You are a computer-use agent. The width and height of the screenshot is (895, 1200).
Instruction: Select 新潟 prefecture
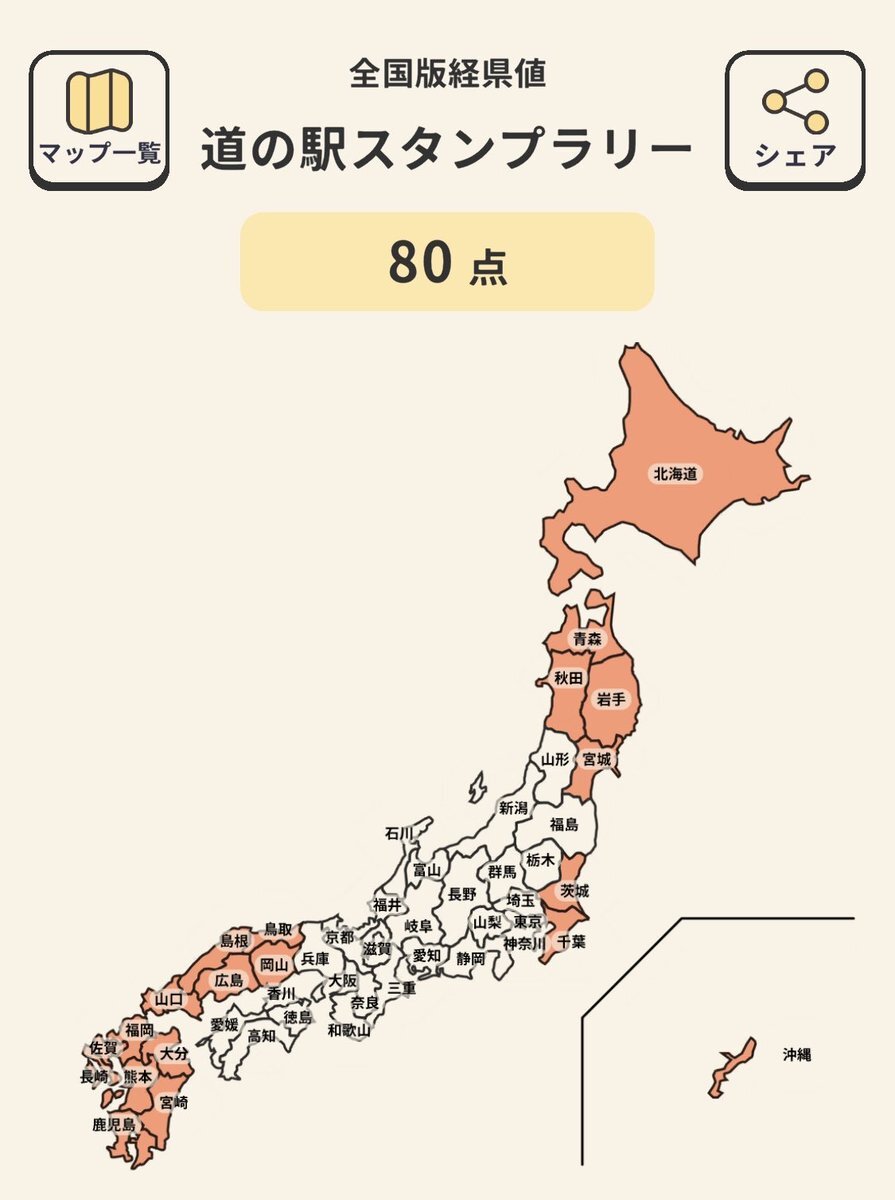[514, 808]
